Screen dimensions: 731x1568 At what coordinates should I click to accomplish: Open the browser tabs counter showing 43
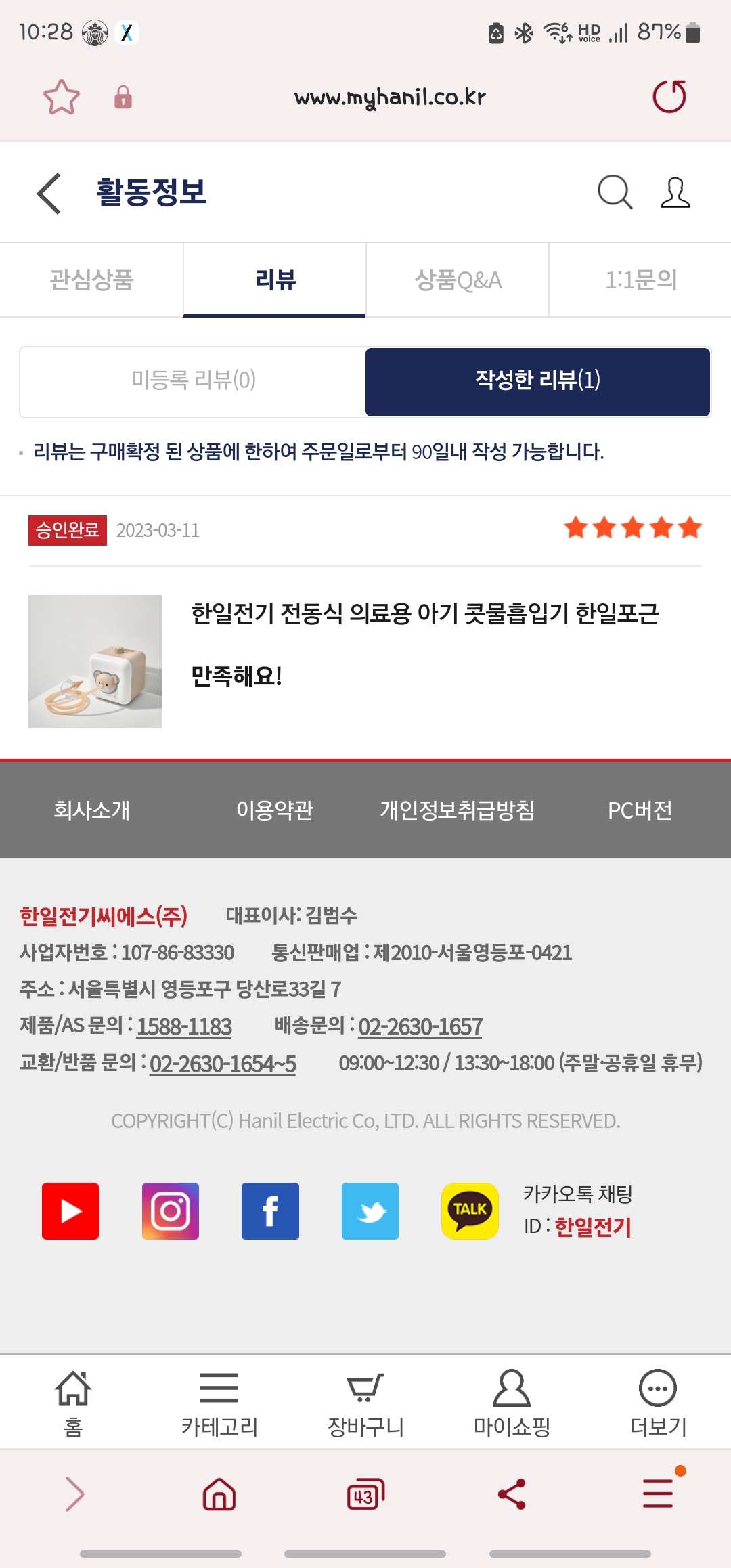pyautogui.click(x=365, y=1494)
